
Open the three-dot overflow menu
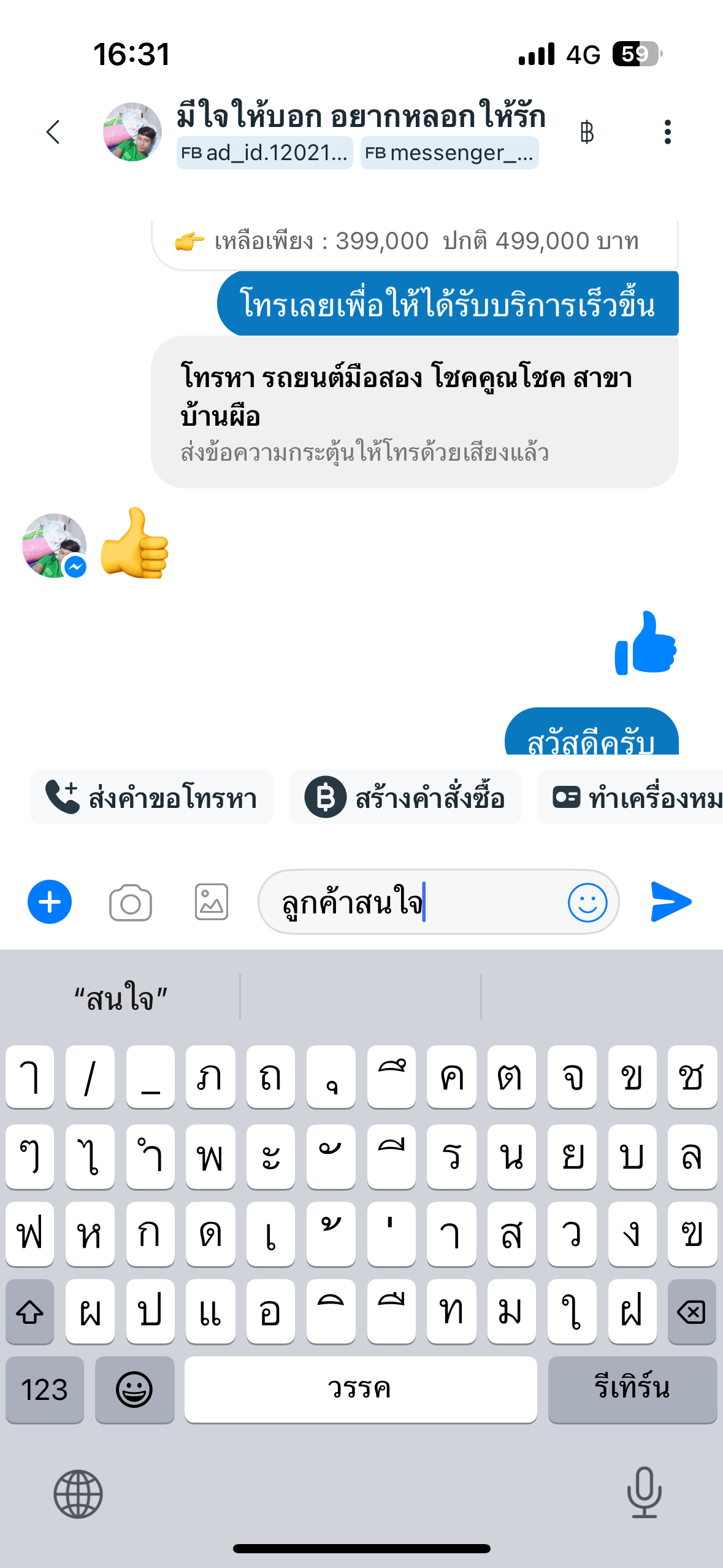tap(667, 132)
